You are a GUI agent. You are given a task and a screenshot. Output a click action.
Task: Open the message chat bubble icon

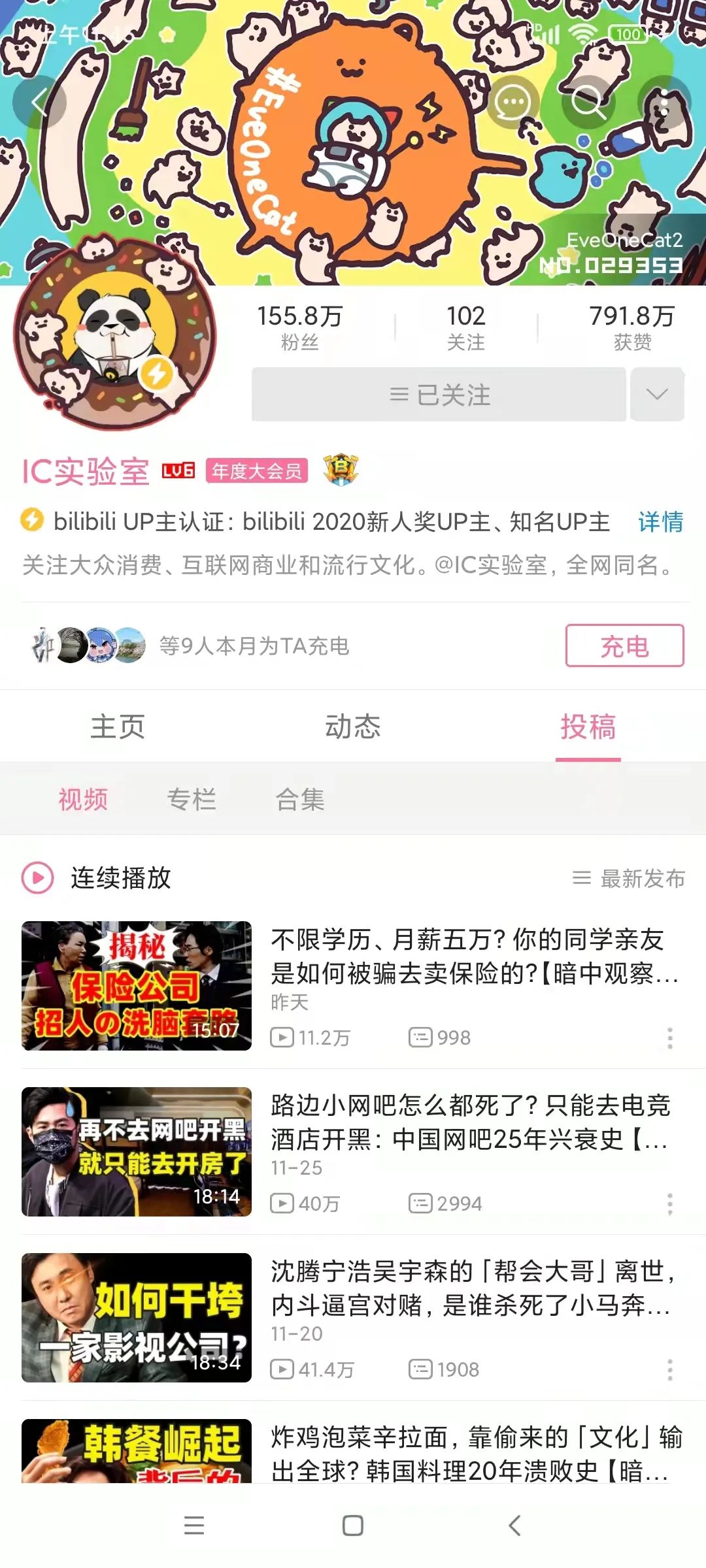tap(512, 102)
